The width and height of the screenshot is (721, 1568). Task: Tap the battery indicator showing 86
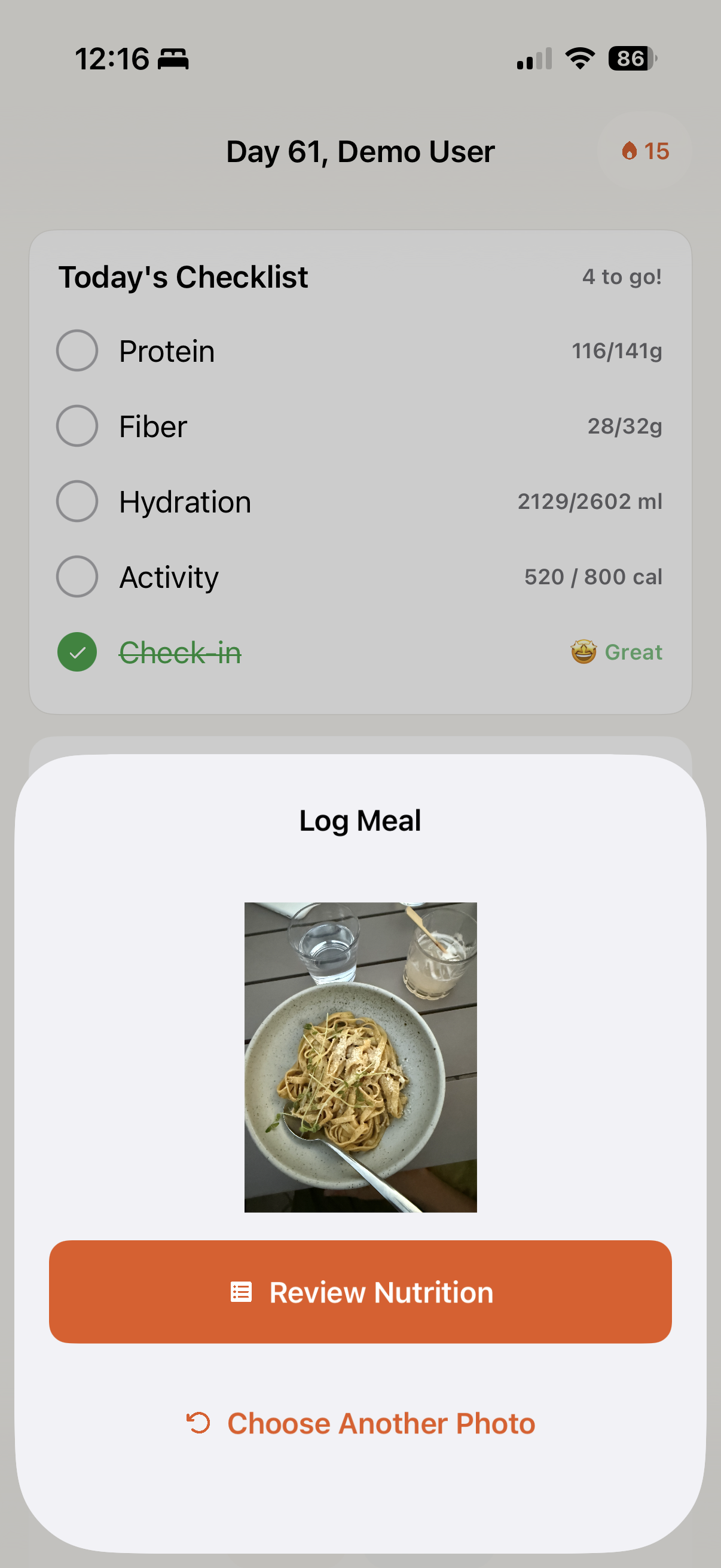pyautogui.click(x=630, y=58)
